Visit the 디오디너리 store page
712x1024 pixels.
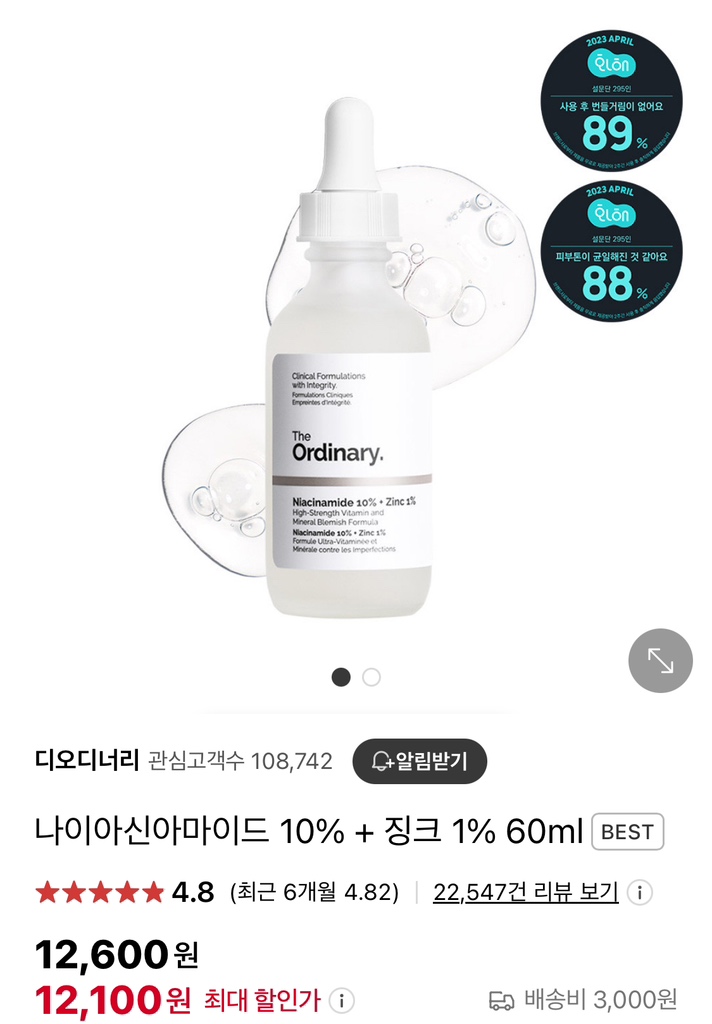(85, 761)
